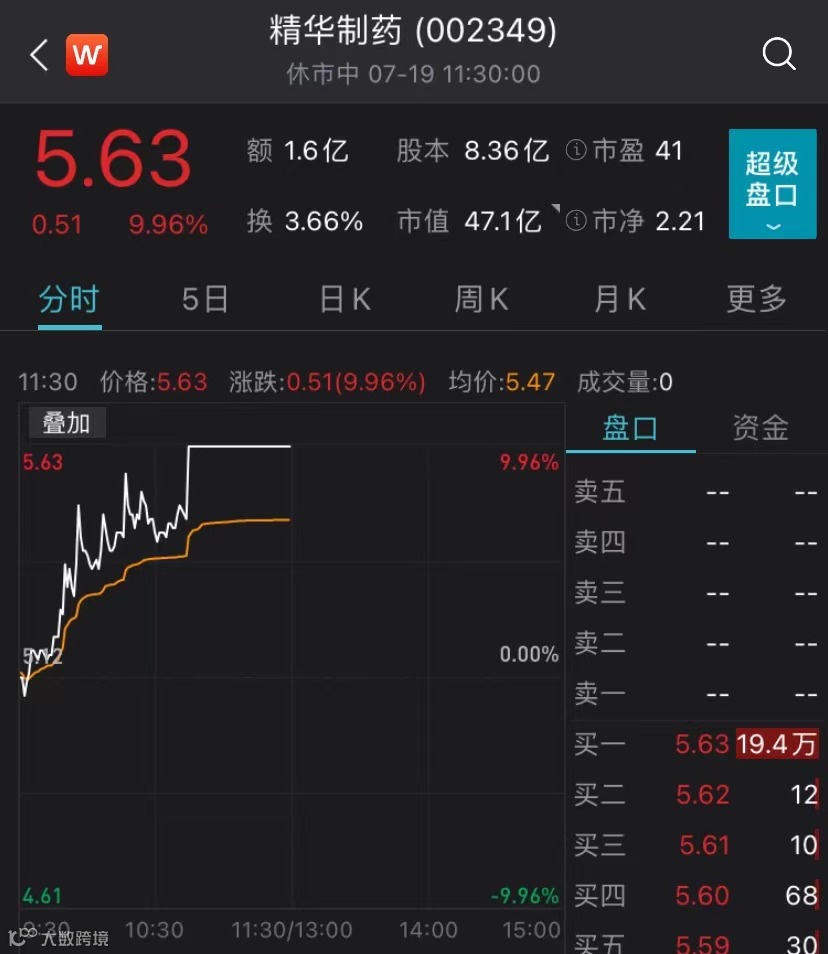This screenshot has height=954, width=828.
Task: View the 盘口 order book tab
Action: 630,429
